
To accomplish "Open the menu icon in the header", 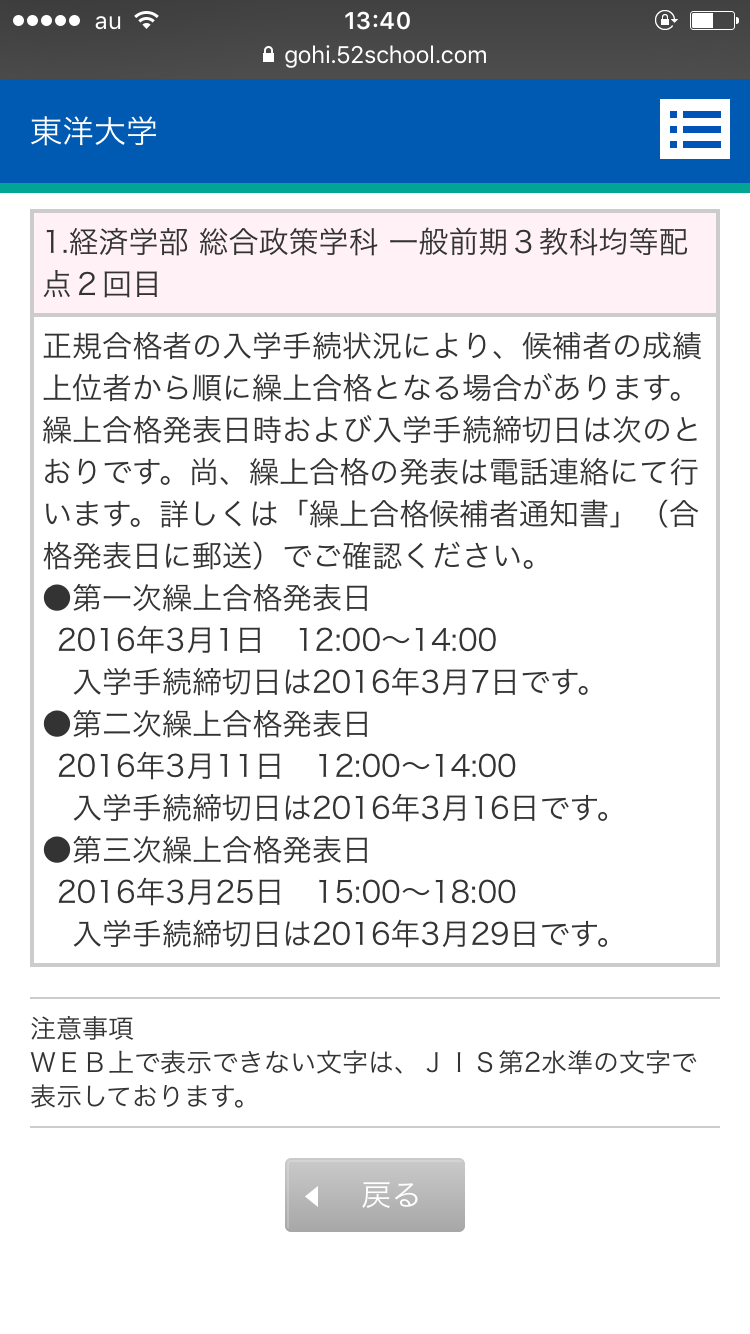I will point(694,130).
